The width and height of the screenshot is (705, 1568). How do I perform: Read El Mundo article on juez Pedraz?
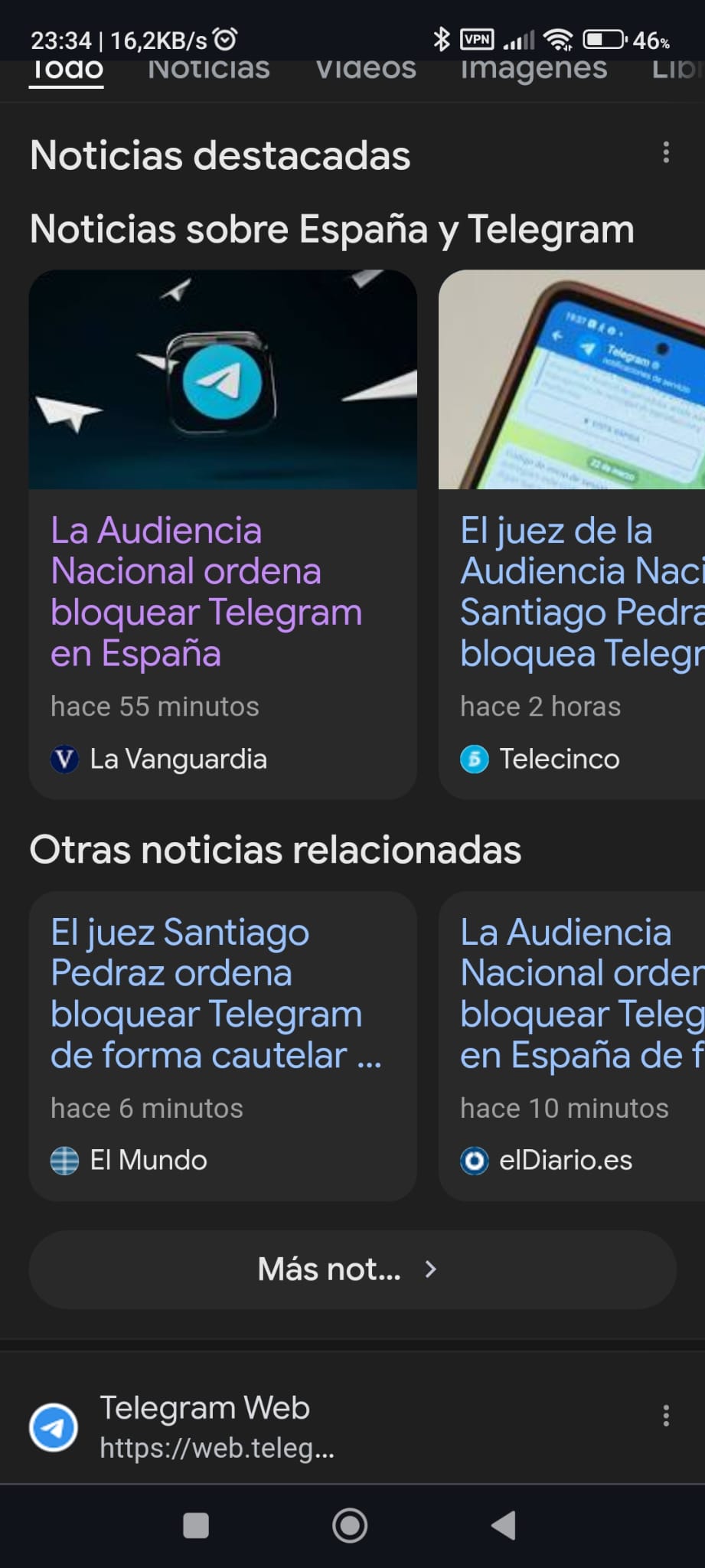(216, 994)
